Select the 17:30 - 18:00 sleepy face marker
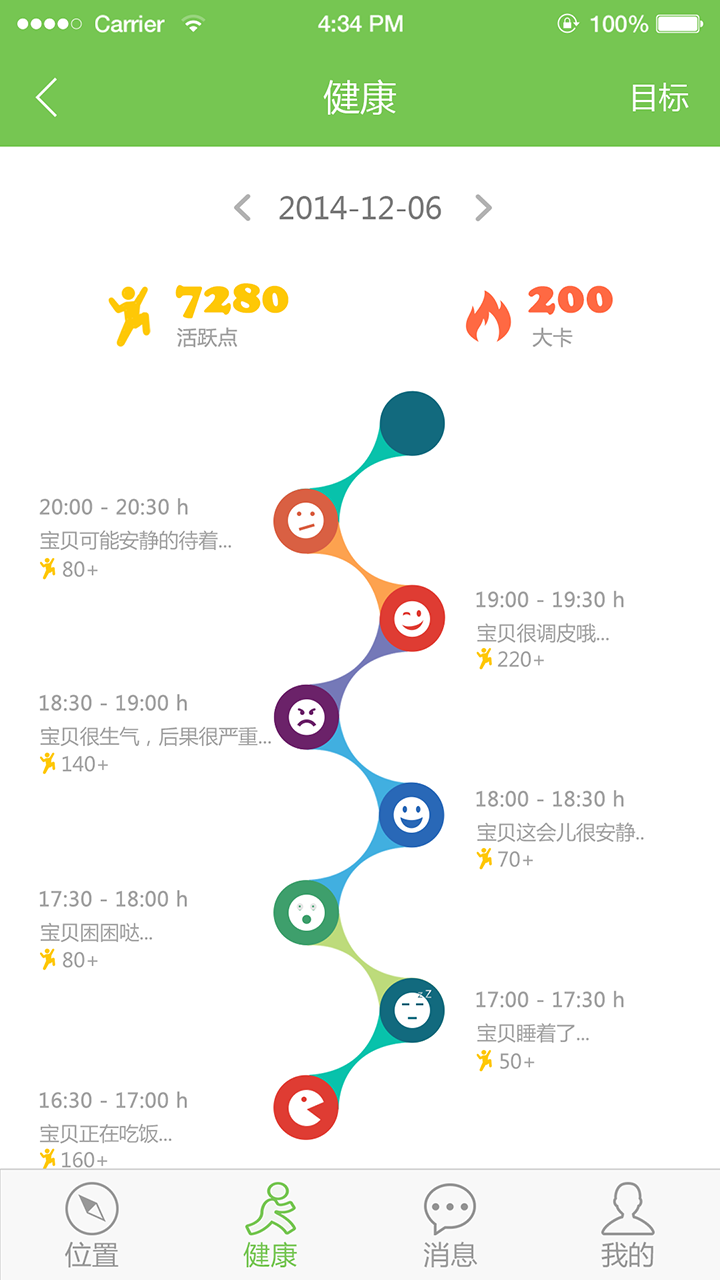Screen dimensions: 720x1280 point(306,912)
